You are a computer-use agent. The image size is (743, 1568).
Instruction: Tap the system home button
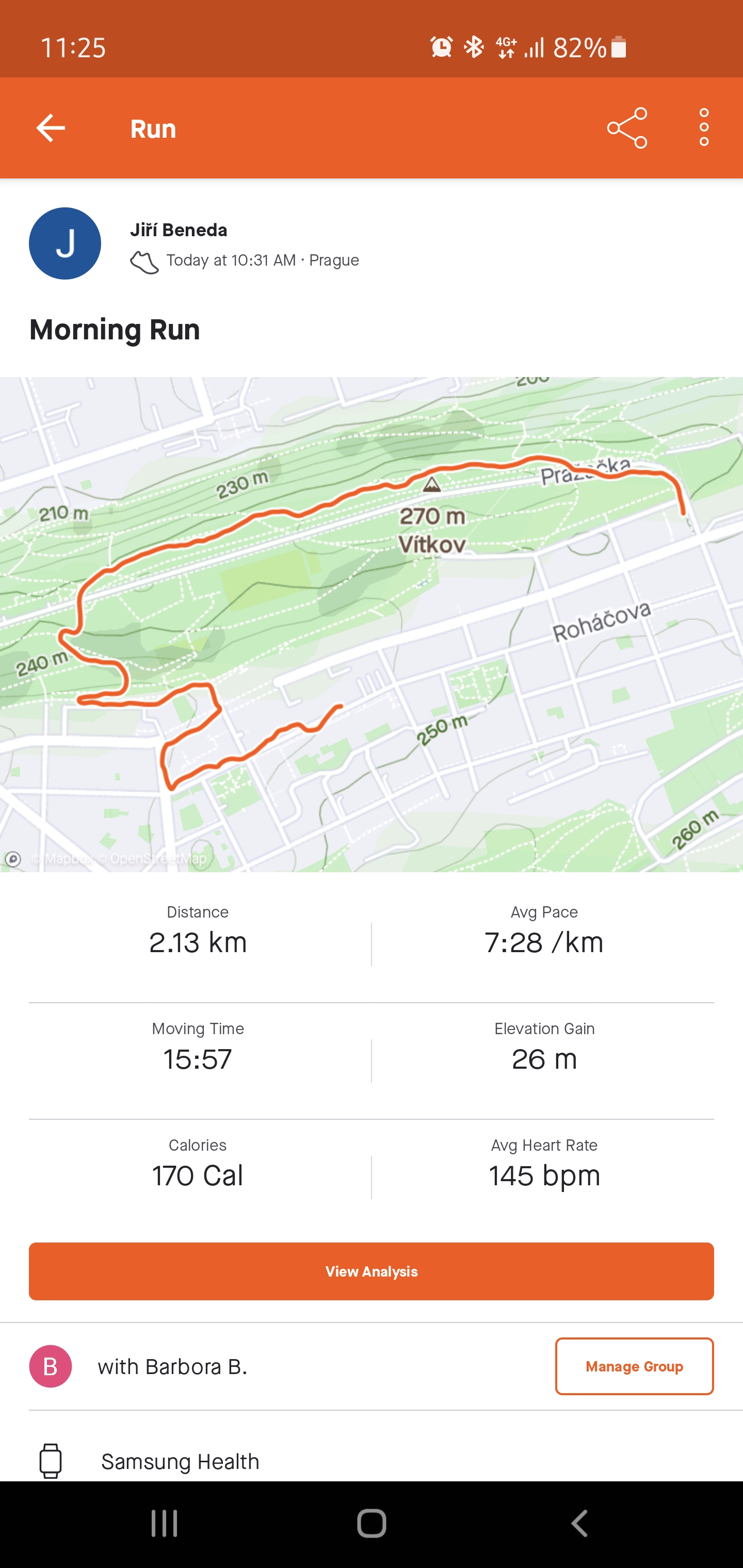pyautogui.click(x=372, y=1524)
